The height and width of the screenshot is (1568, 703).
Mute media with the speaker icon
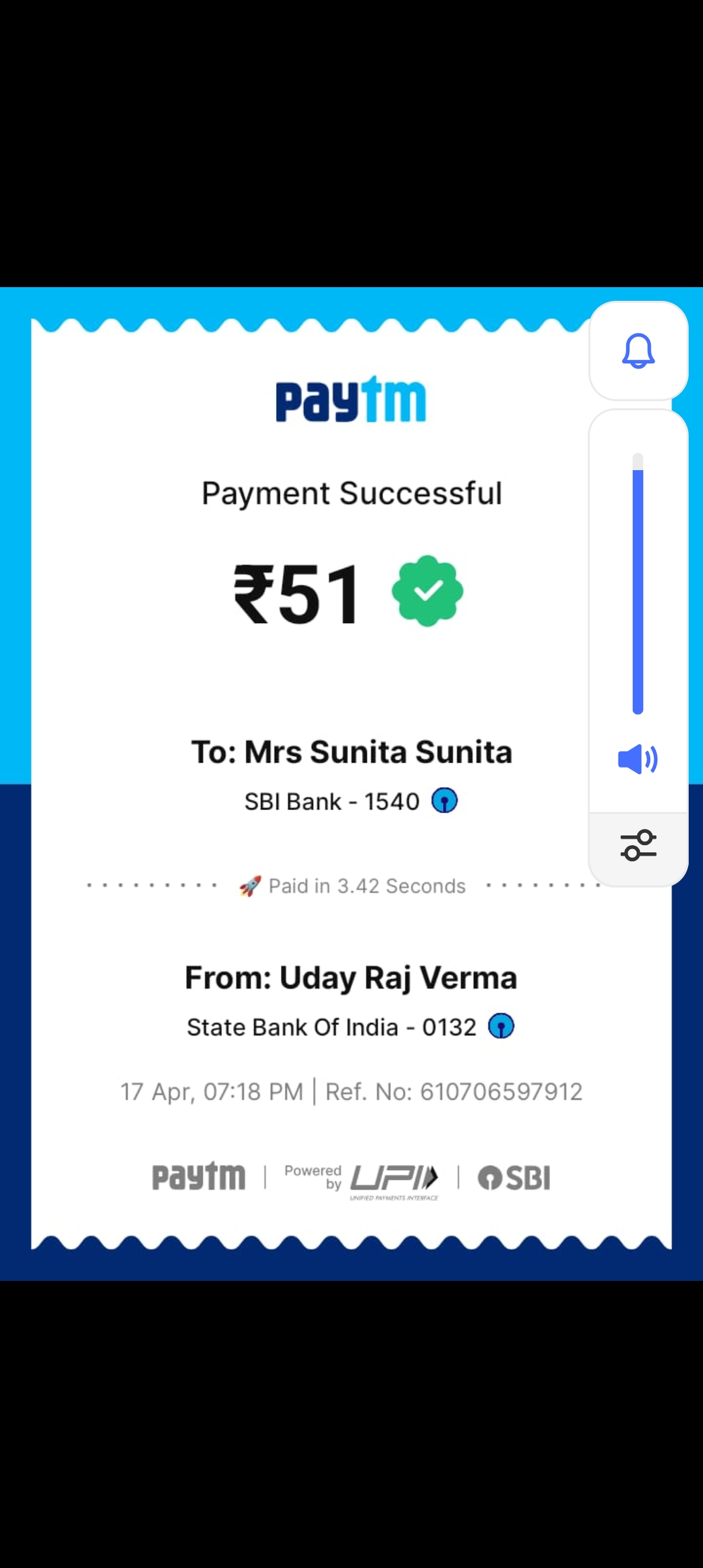pos(638,759)
